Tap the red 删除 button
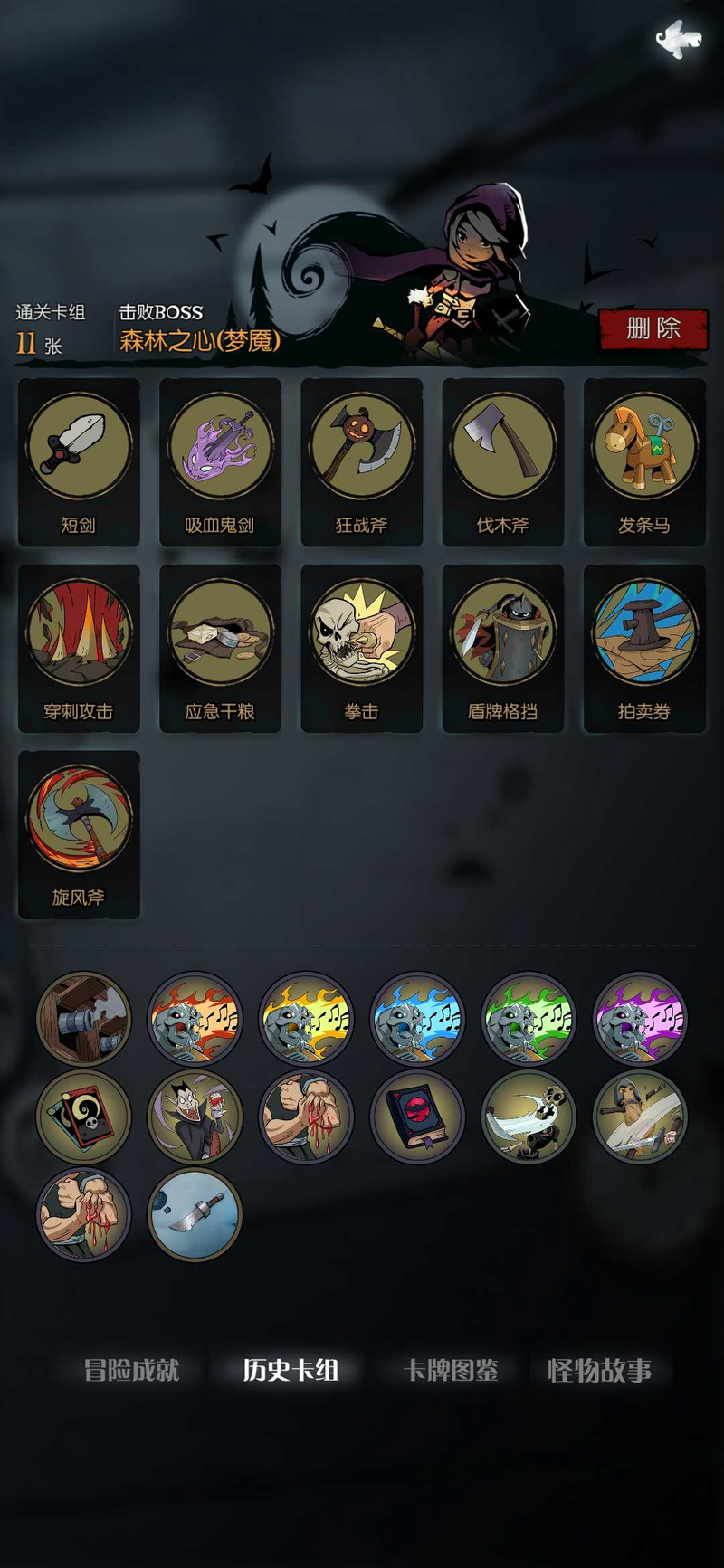Viewport: 724px width, 1568px height. (x=653, y=328)
